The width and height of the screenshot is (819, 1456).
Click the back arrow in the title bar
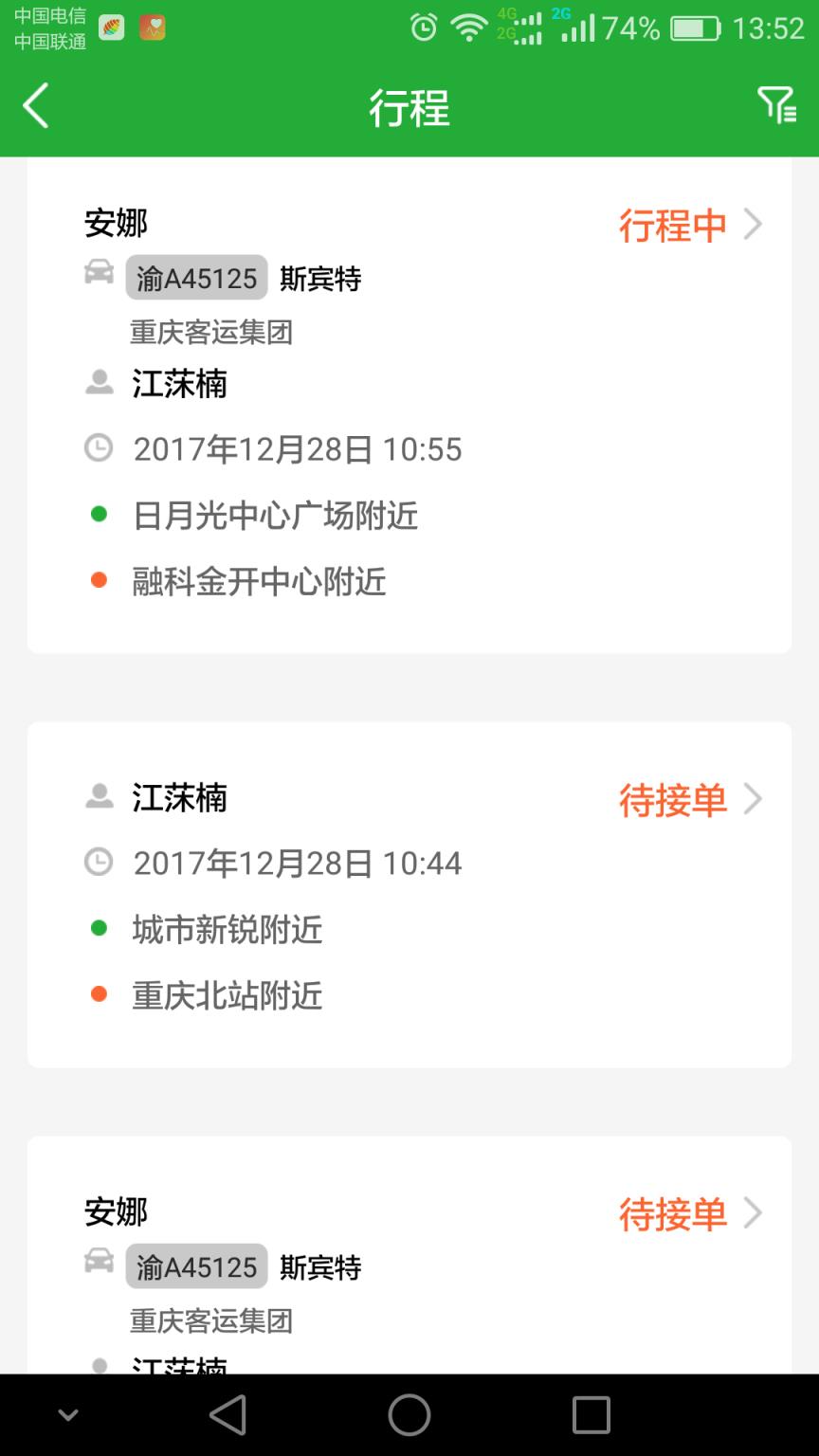pos(36,106)
